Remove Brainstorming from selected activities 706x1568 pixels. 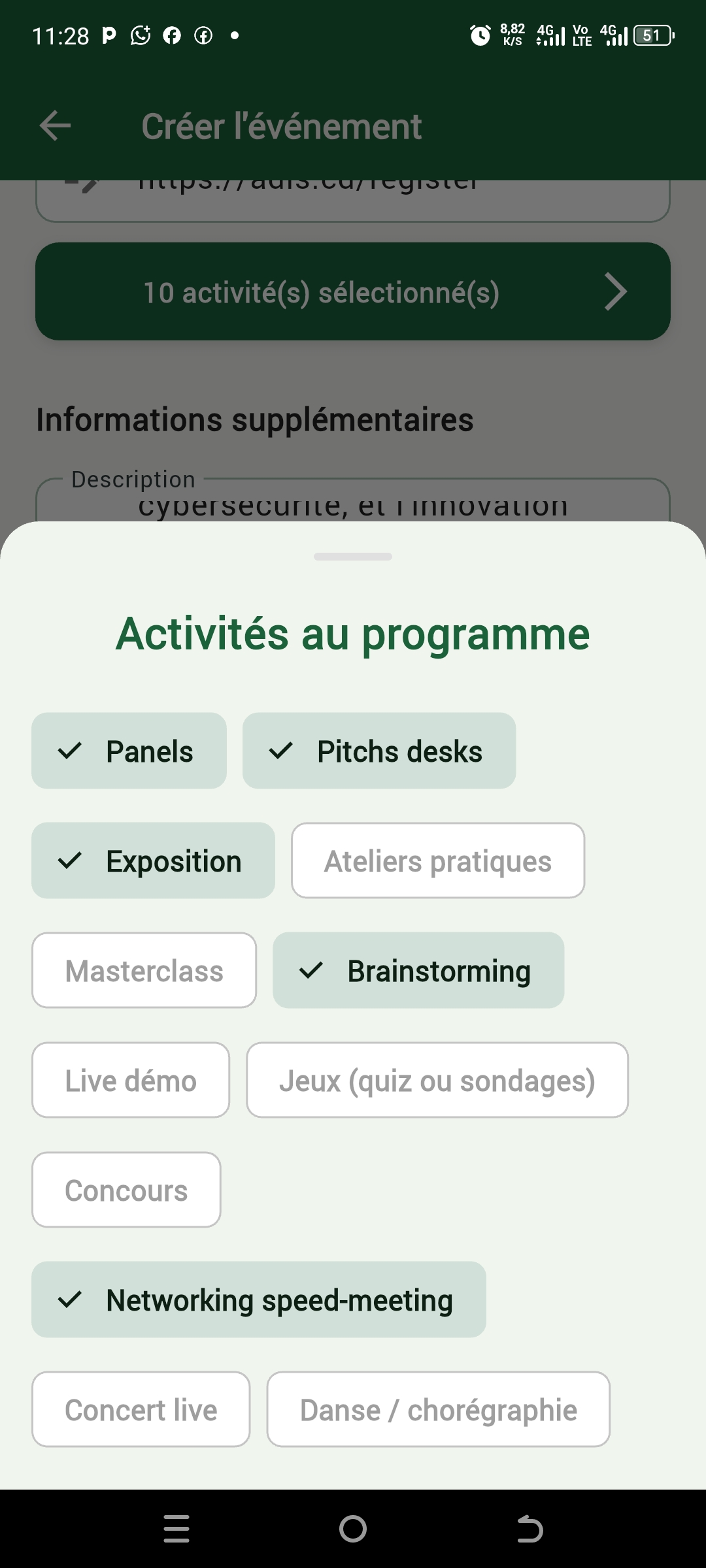click(x=418, y=970)
